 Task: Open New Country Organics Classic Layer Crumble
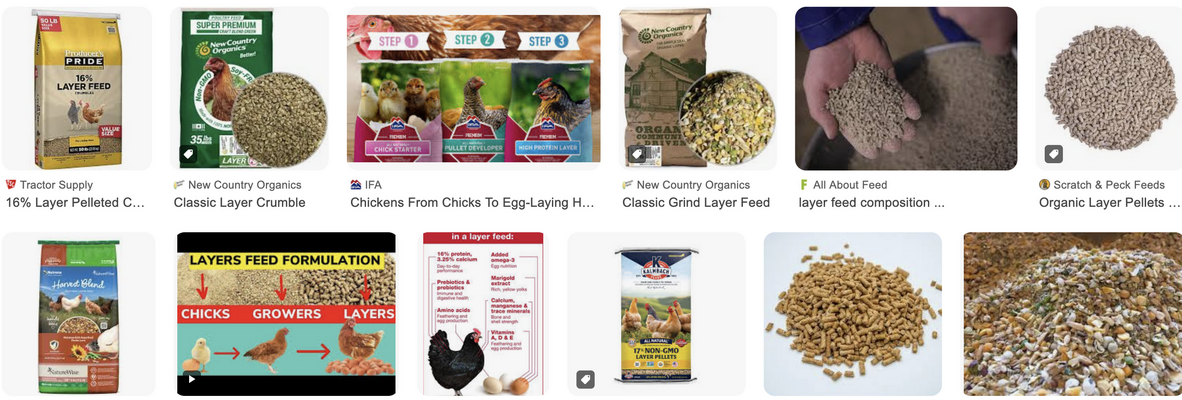click(249, 88)
